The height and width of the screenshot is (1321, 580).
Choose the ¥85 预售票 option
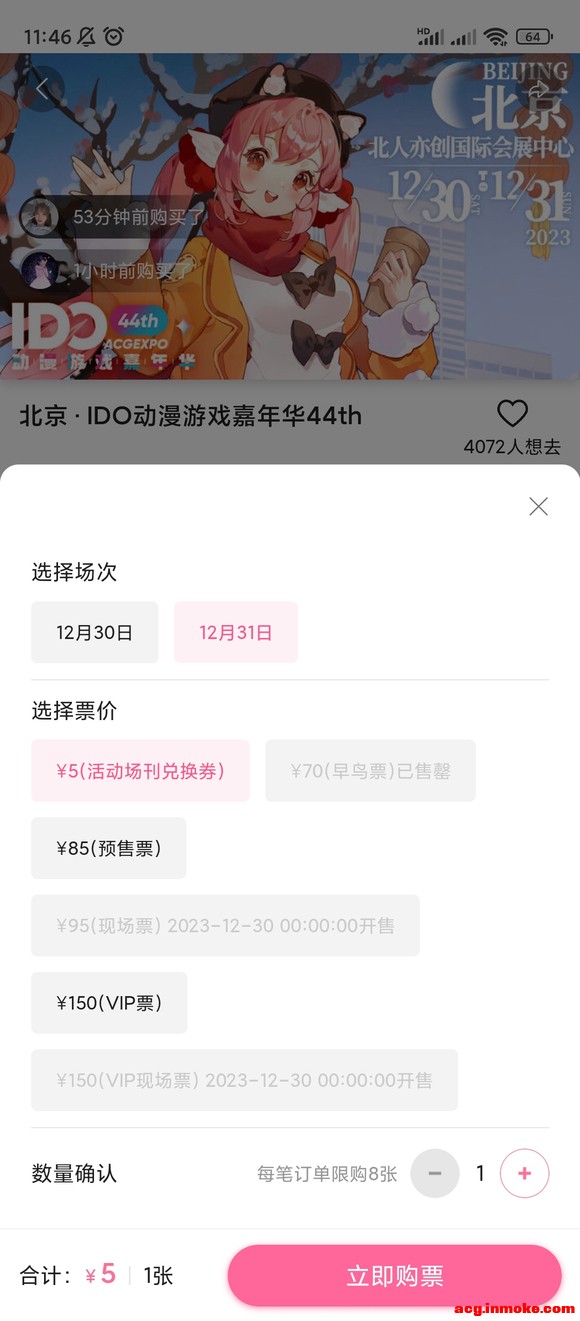(108, 848)
